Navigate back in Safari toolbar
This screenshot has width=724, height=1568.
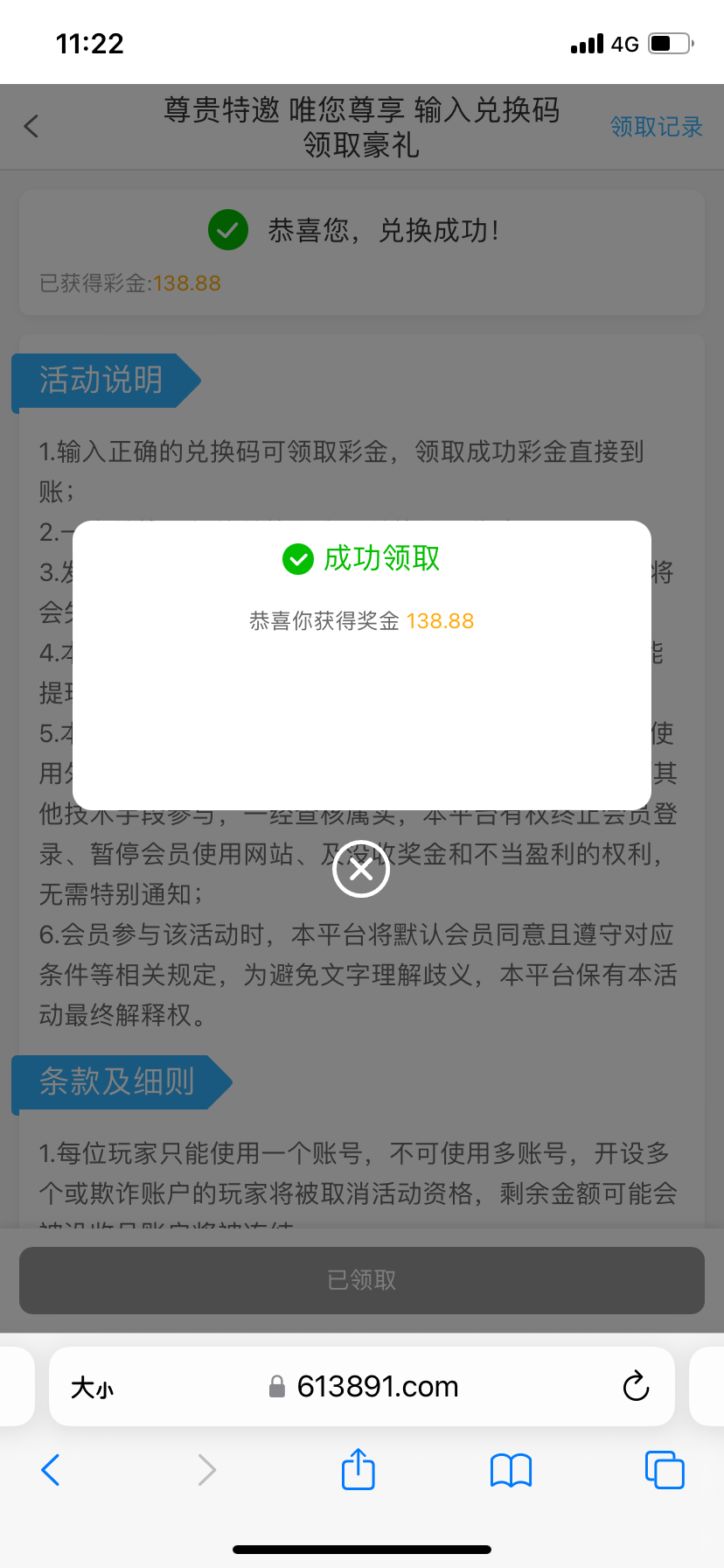tap(51, 1470)
